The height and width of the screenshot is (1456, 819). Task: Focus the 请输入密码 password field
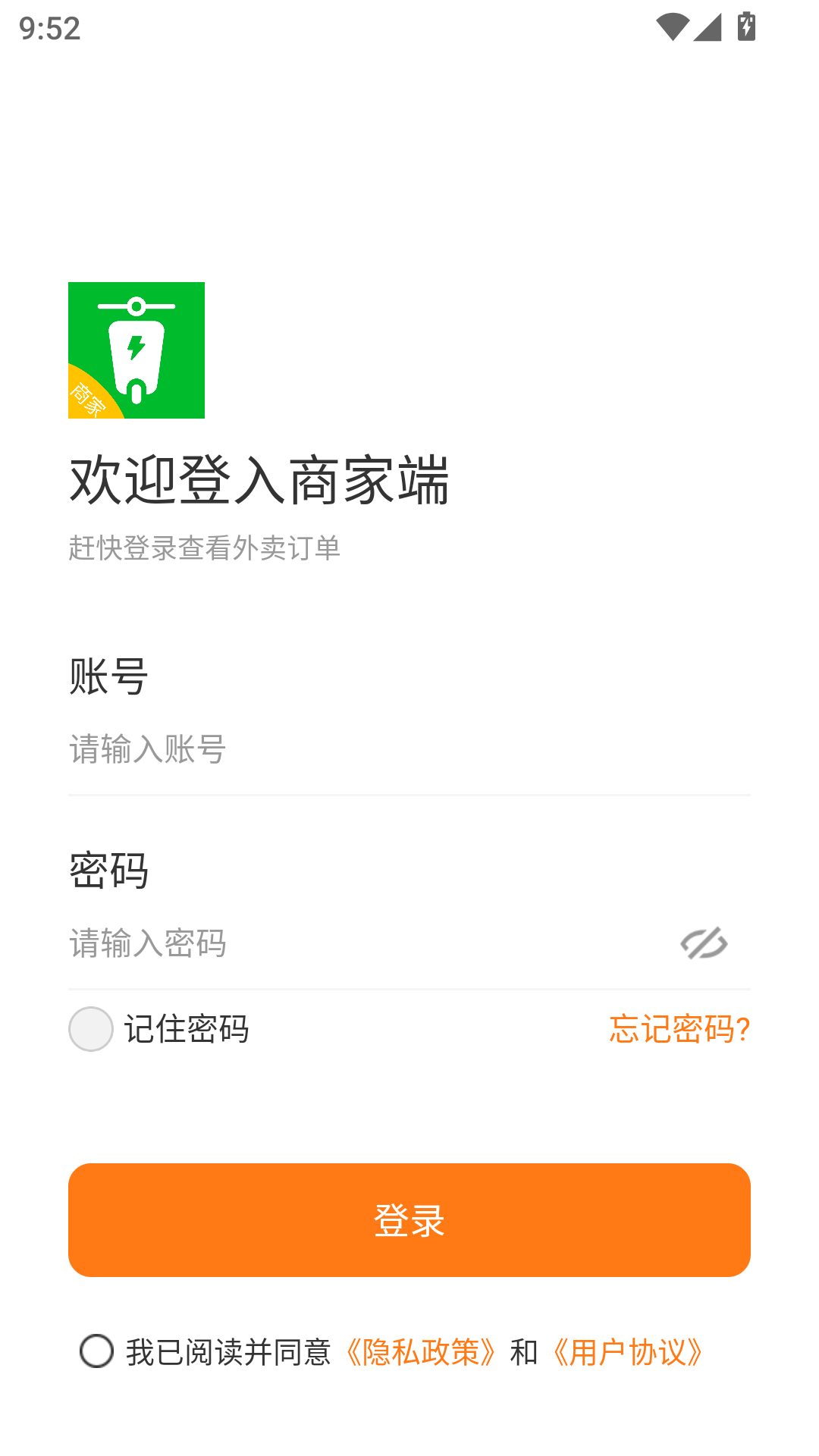pyautogui.click(x=303, y=944)
